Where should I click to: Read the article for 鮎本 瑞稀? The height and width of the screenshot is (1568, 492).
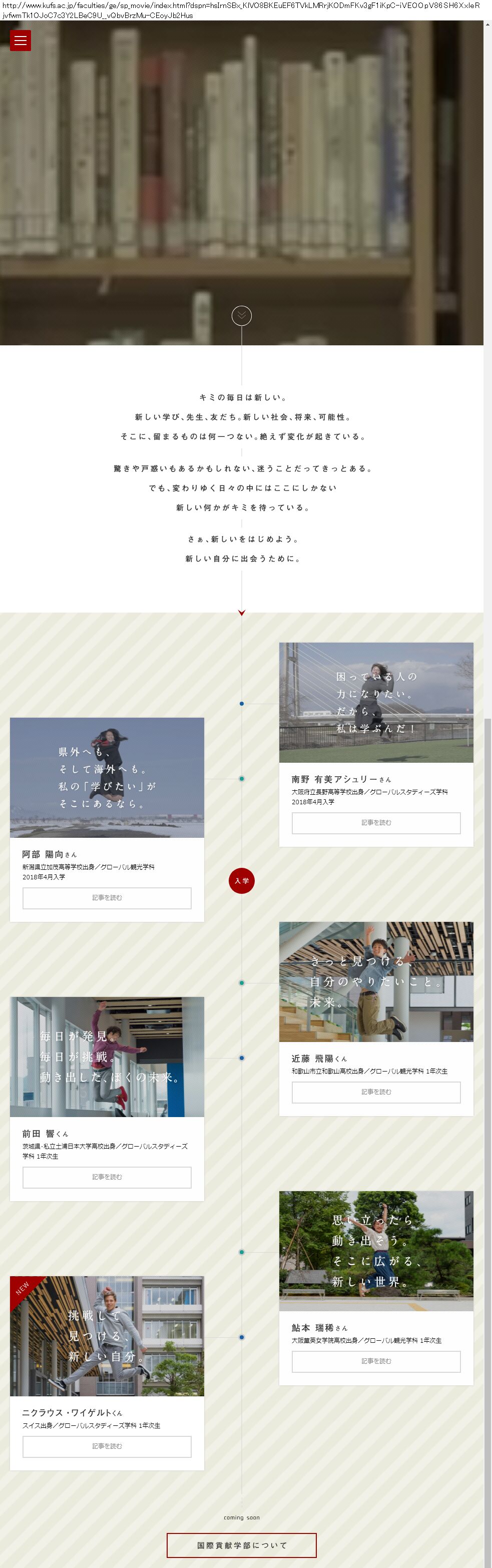click(376, 1361)
